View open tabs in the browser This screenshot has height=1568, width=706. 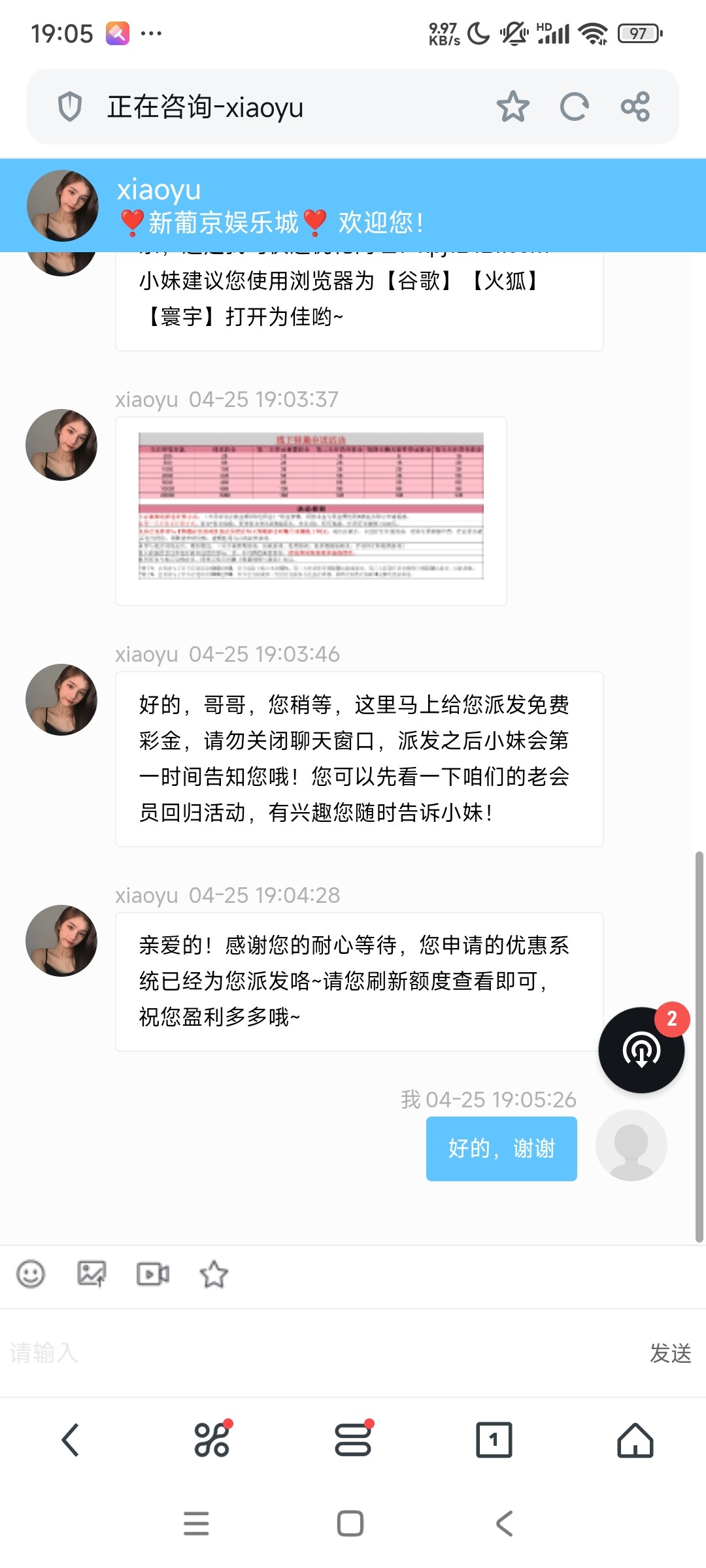494,1440
